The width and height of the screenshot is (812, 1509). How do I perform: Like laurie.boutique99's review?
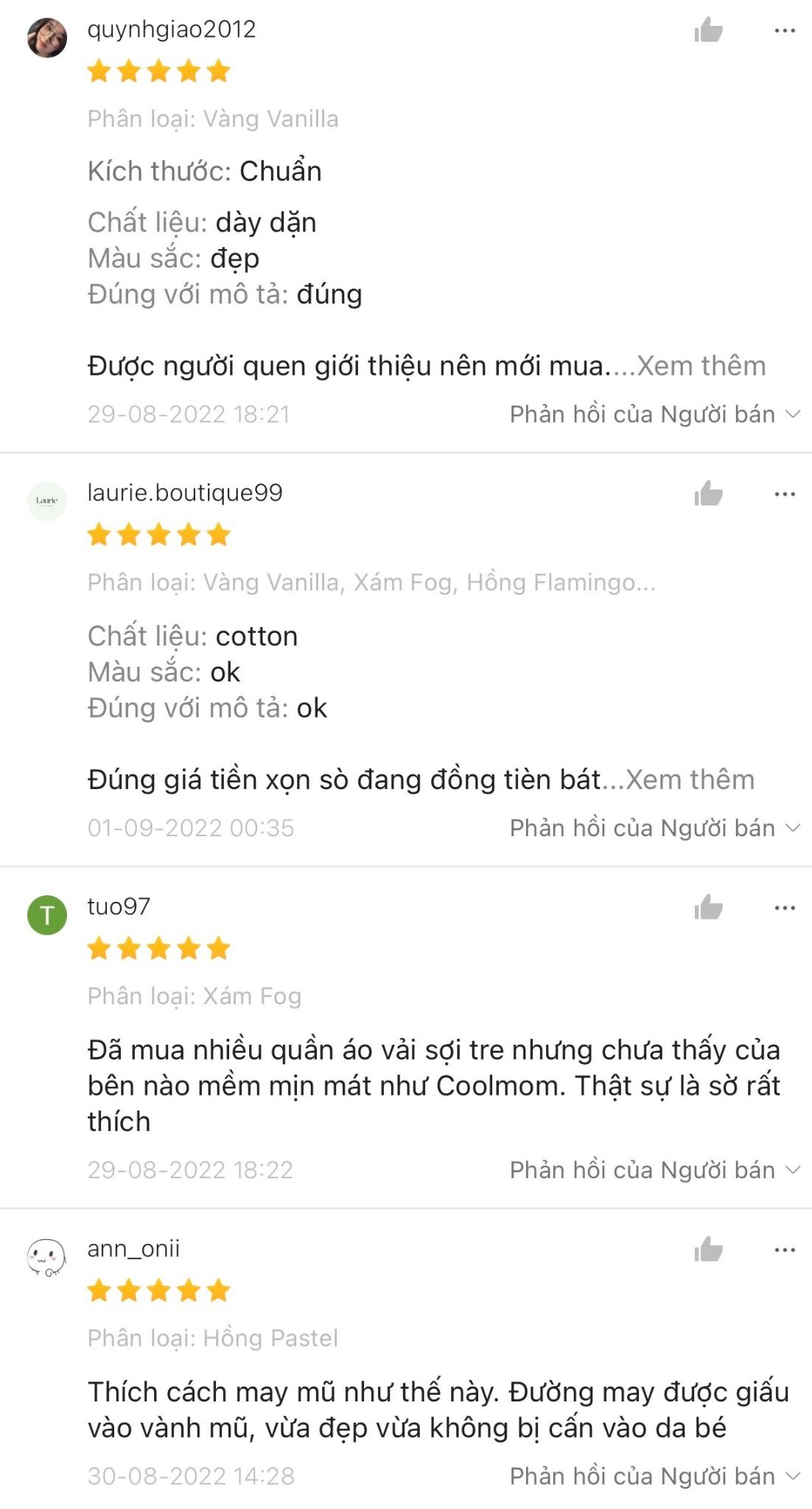[x=708, y=494]
